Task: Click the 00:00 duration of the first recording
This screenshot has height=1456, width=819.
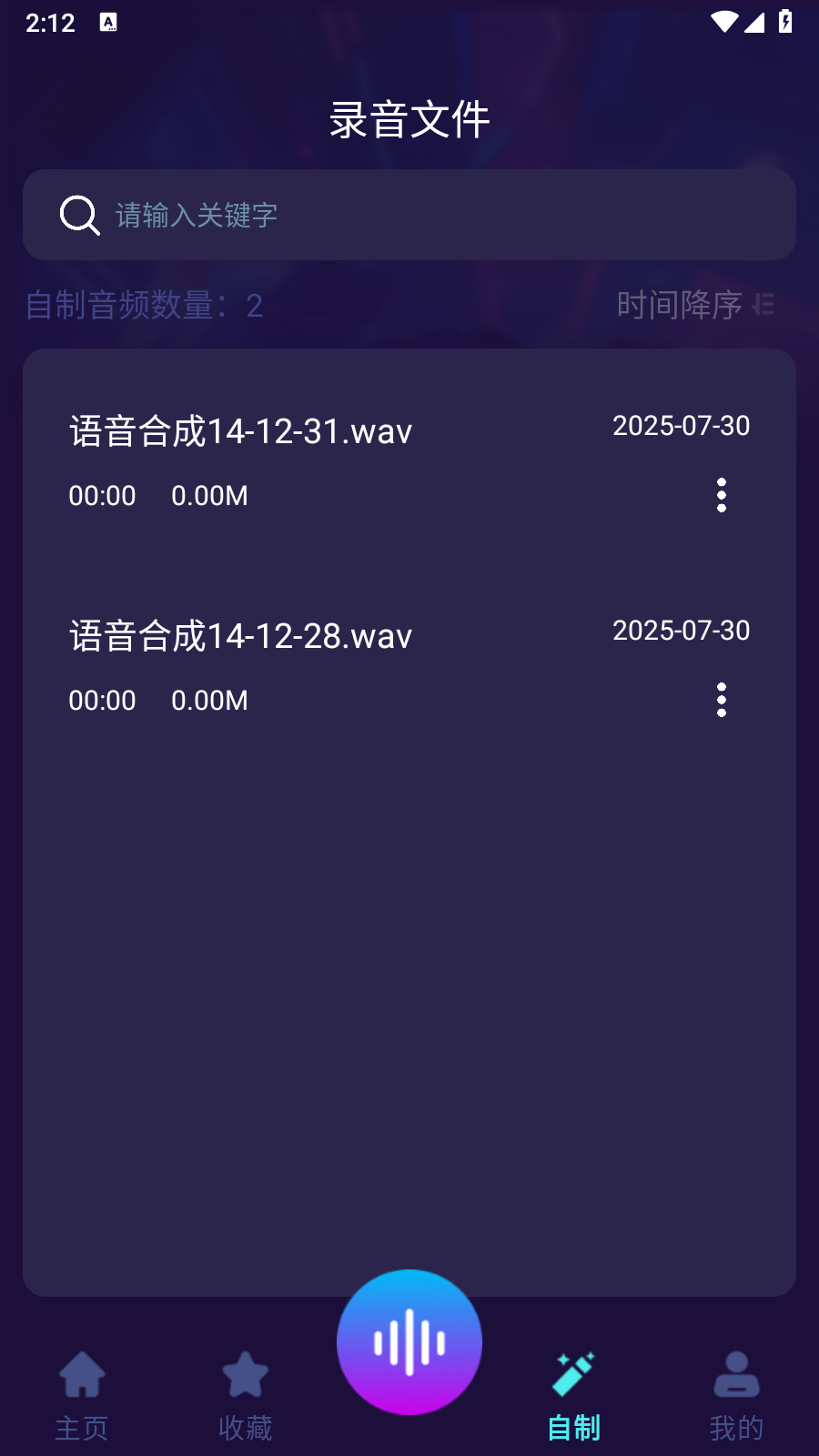Action: coord(103,496)
